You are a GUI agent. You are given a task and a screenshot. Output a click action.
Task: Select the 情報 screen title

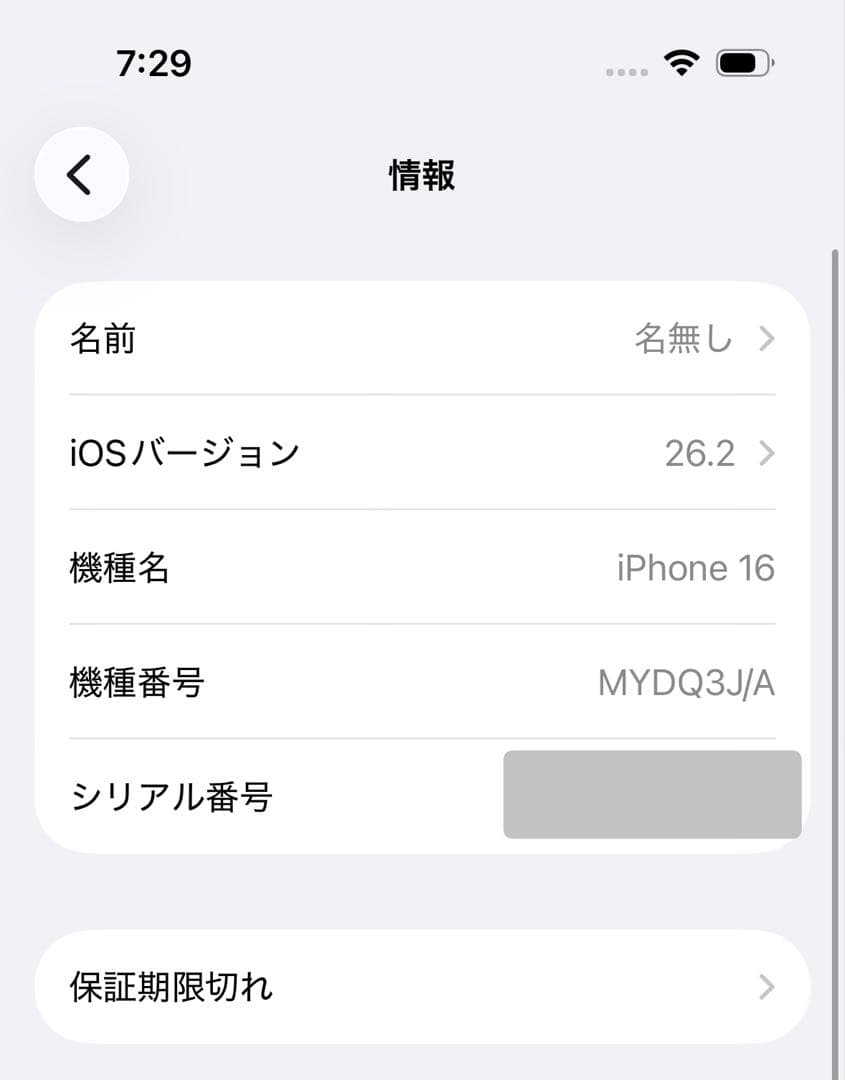pyautogui.click(x=421, y=174)
